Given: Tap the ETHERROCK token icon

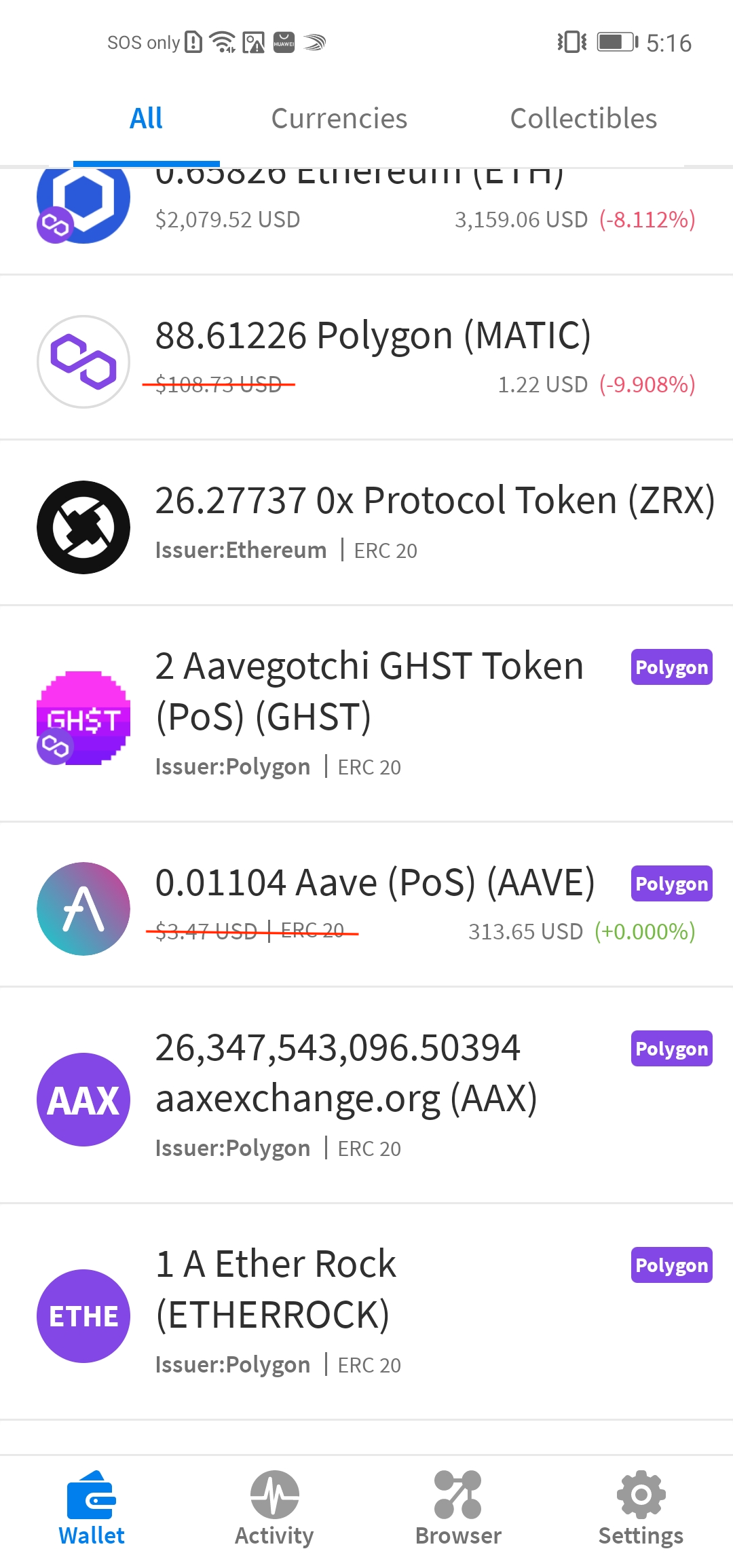Looking at the screenshot, I should tap(83, 1315).
